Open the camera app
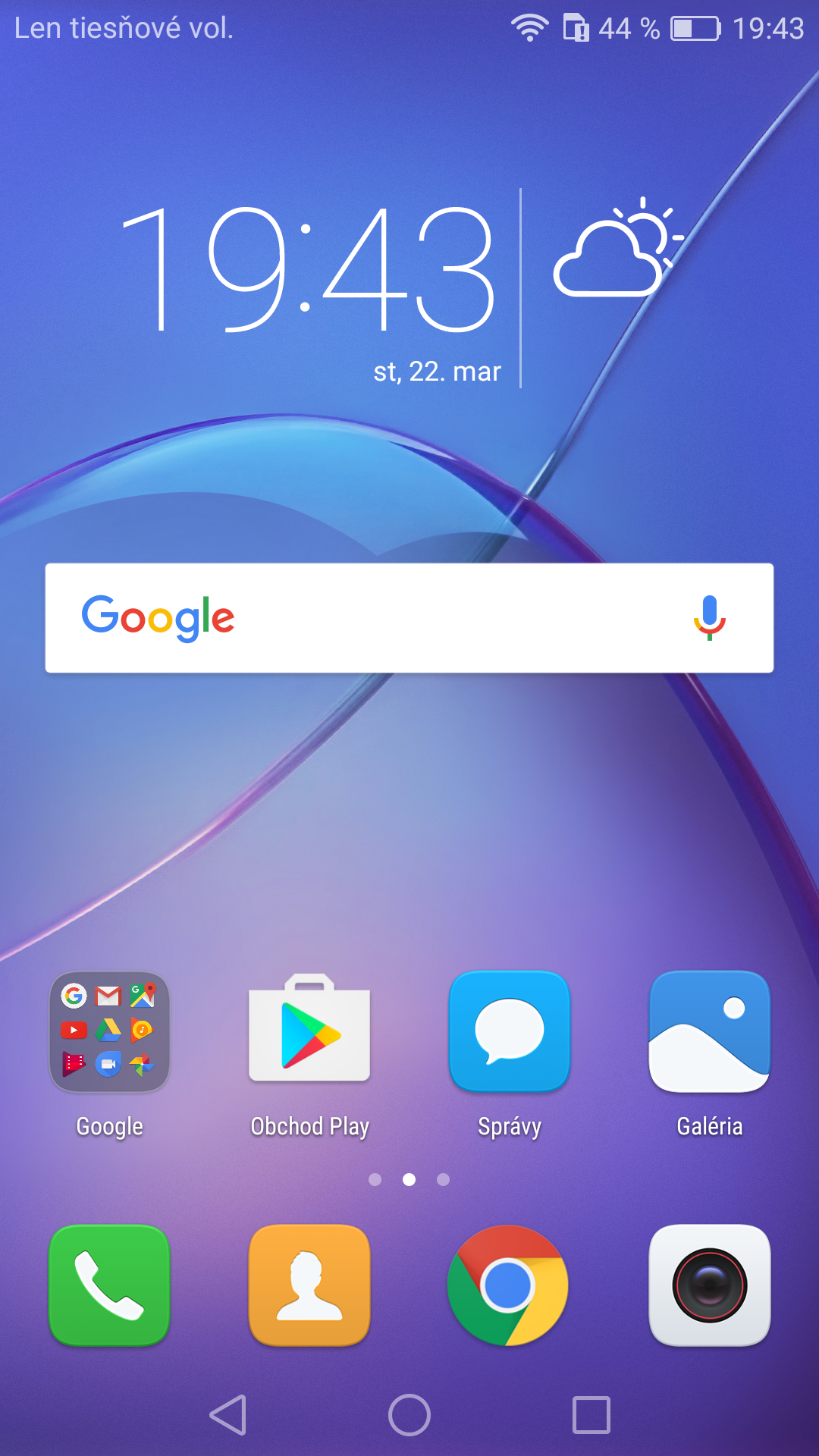 tap(710, 1285)
